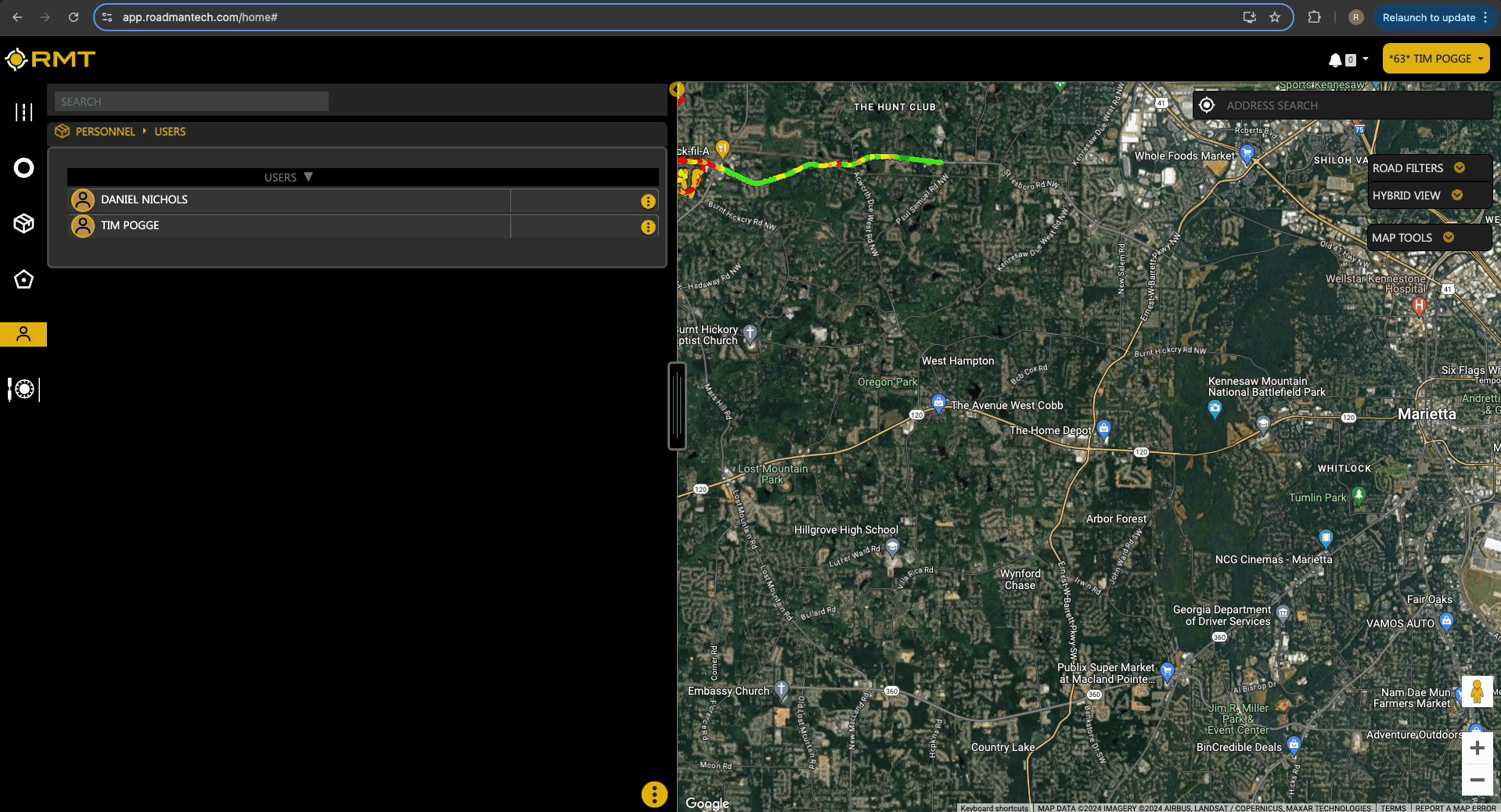Zoom out on the map
1501x812 pixels.
pos(1477,780)
